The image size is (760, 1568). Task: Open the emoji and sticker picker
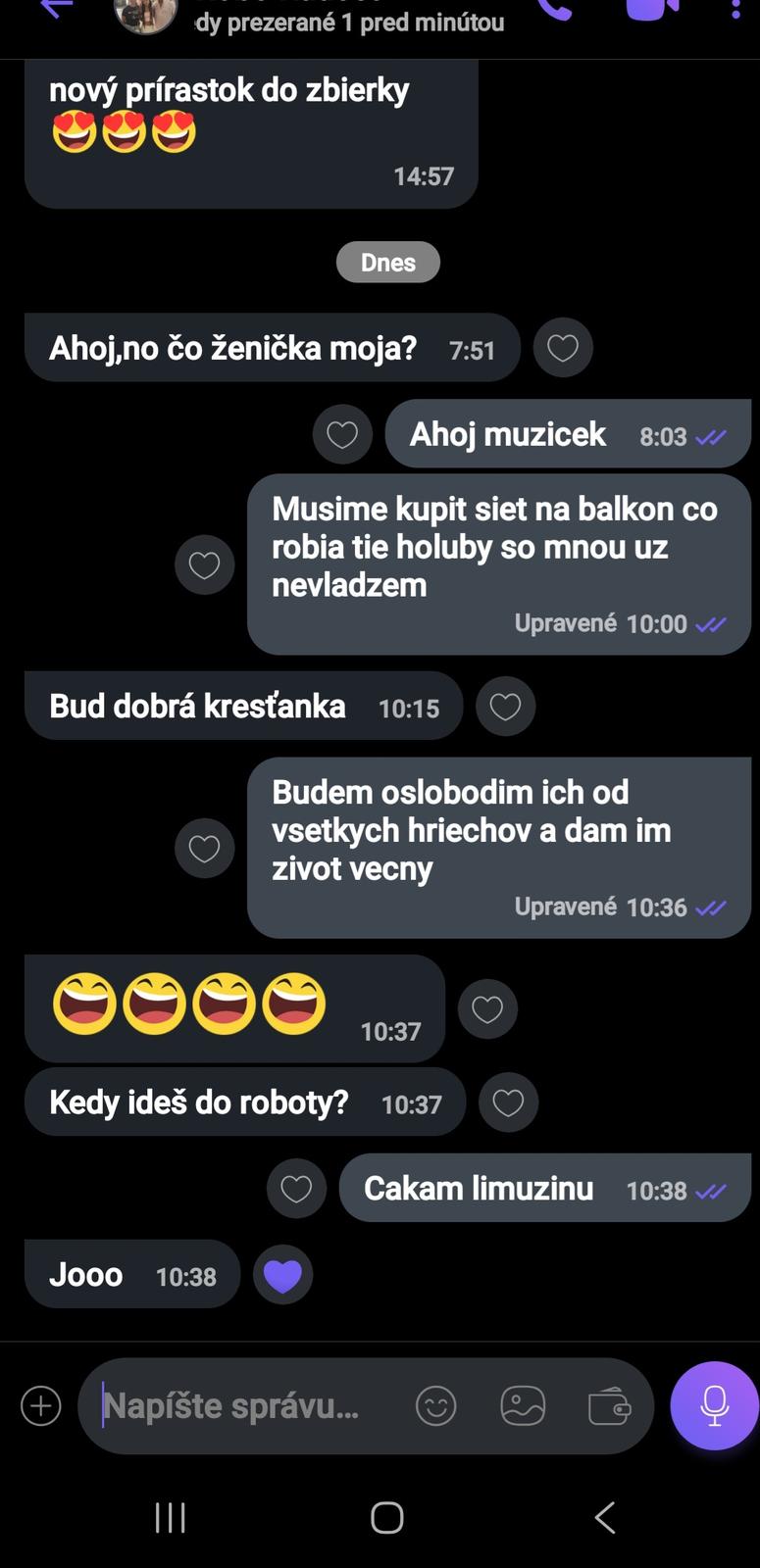point(435,1406)
